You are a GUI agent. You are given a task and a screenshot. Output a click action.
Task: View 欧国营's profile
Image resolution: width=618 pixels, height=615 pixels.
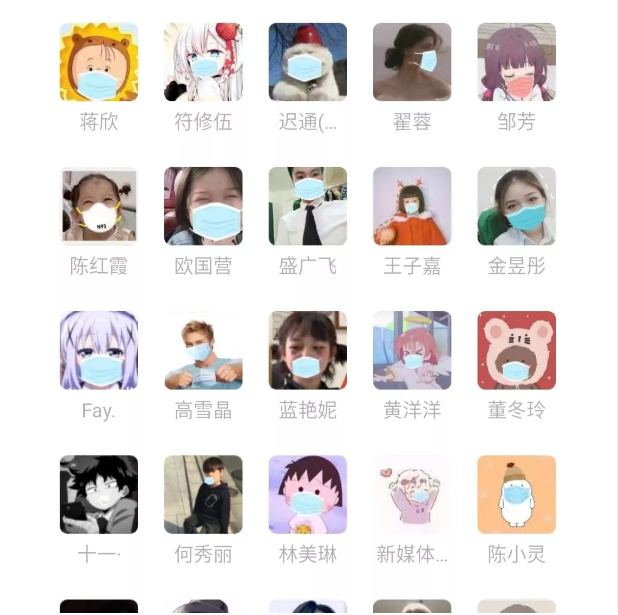203,206
